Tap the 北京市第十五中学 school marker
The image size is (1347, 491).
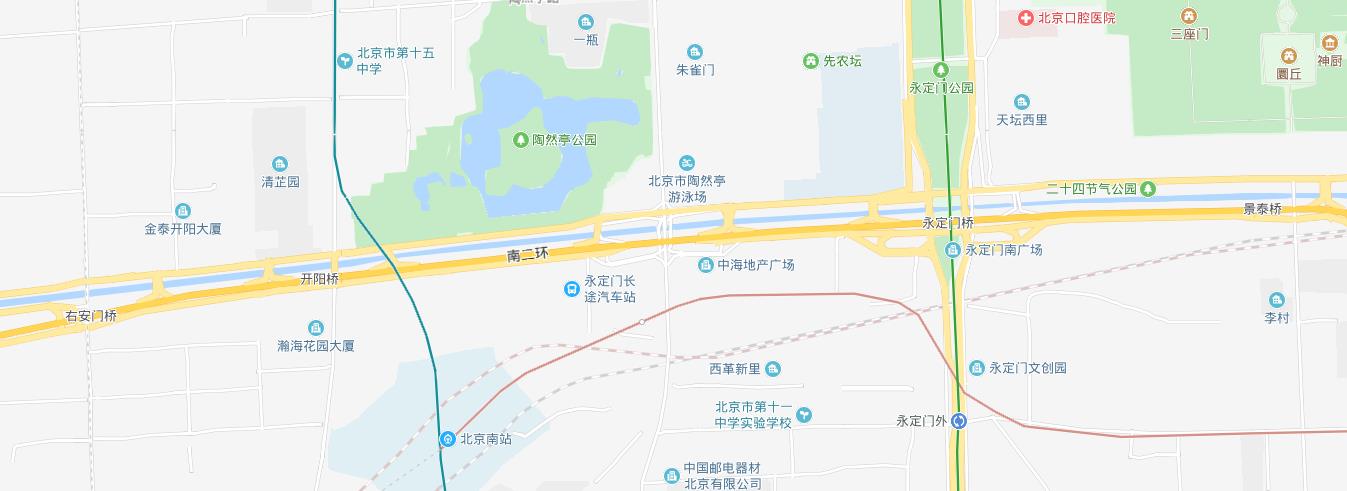pyautogui.click(x=345, y=61)
